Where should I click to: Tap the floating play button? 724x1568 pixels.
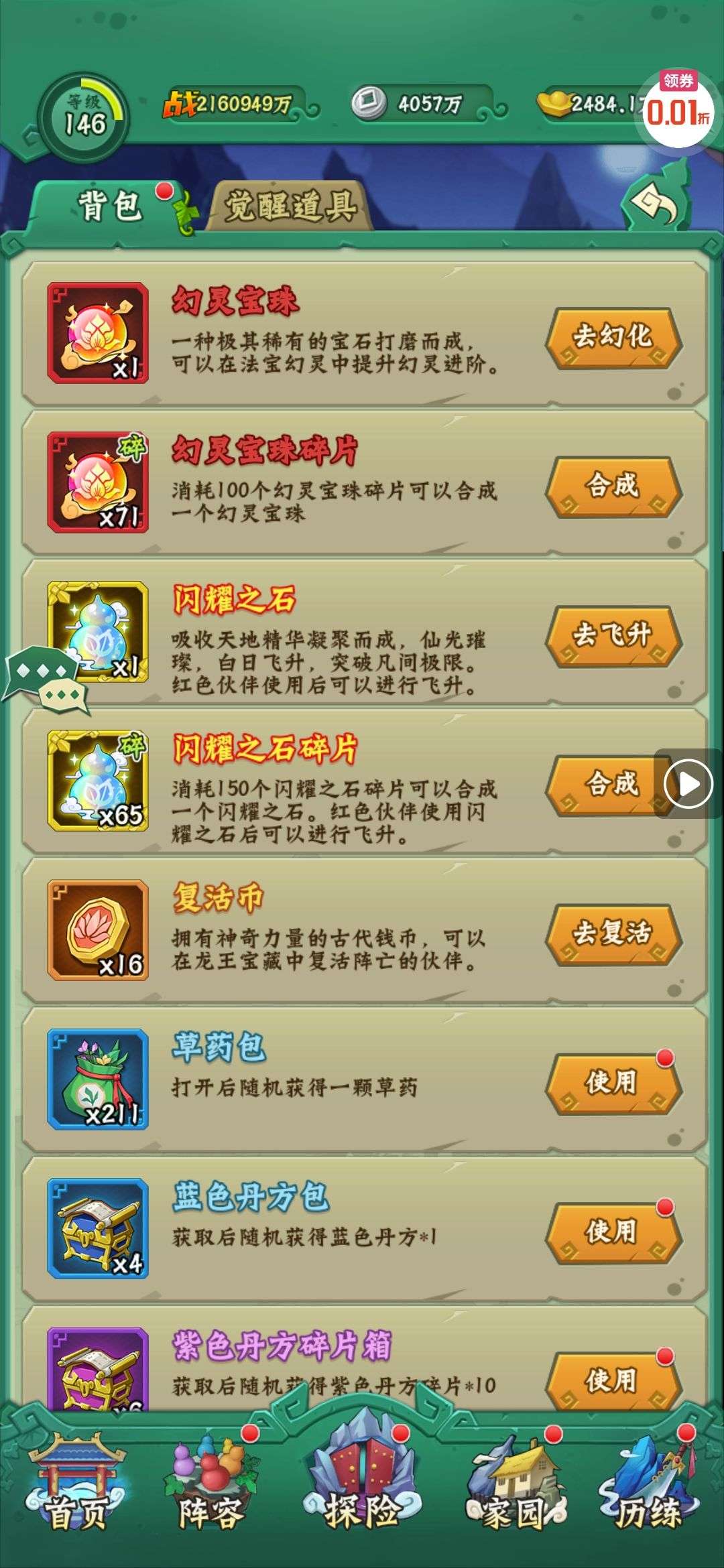688,783
